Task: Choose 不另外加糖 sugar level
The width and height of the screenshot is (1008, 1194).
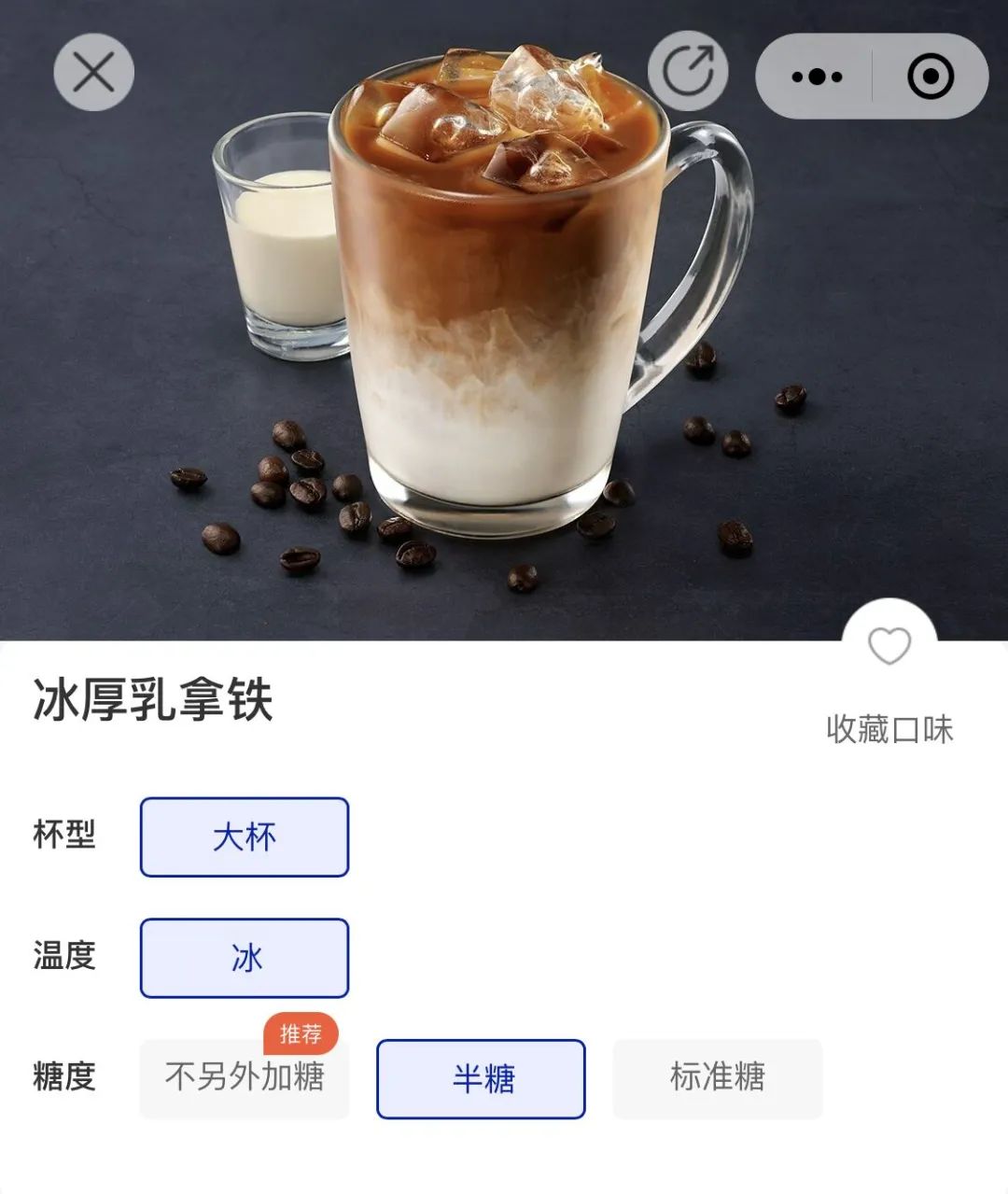Action: tap(245, 1078)
